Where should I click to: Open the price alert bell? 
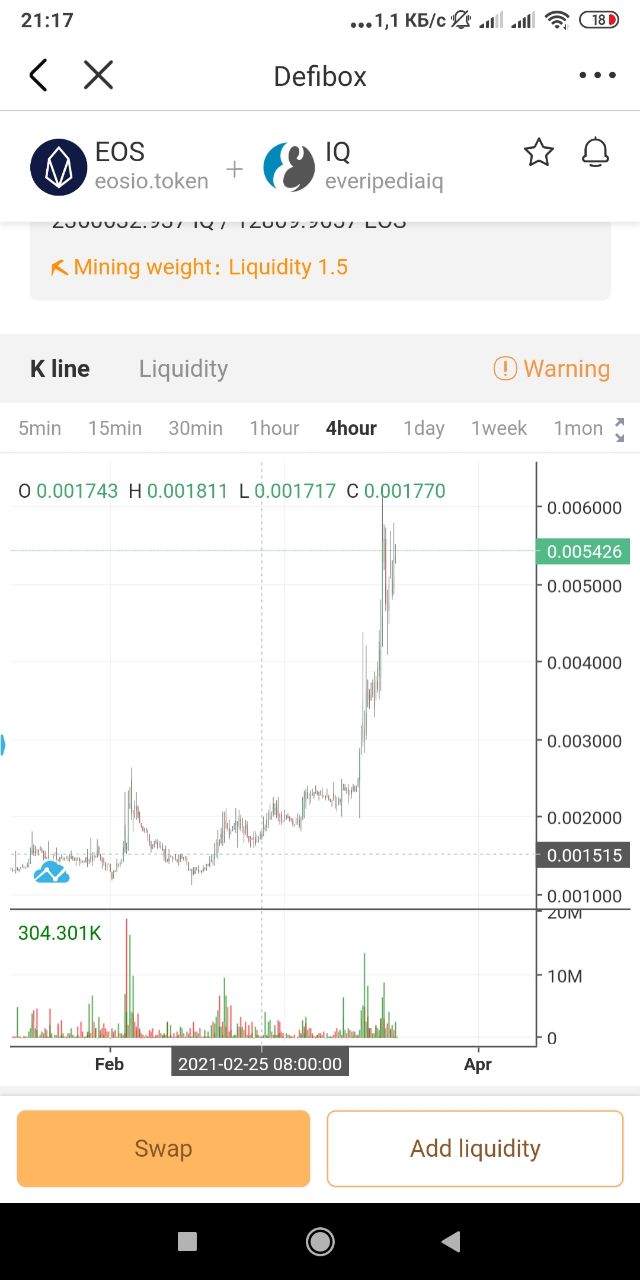(596, 153)
